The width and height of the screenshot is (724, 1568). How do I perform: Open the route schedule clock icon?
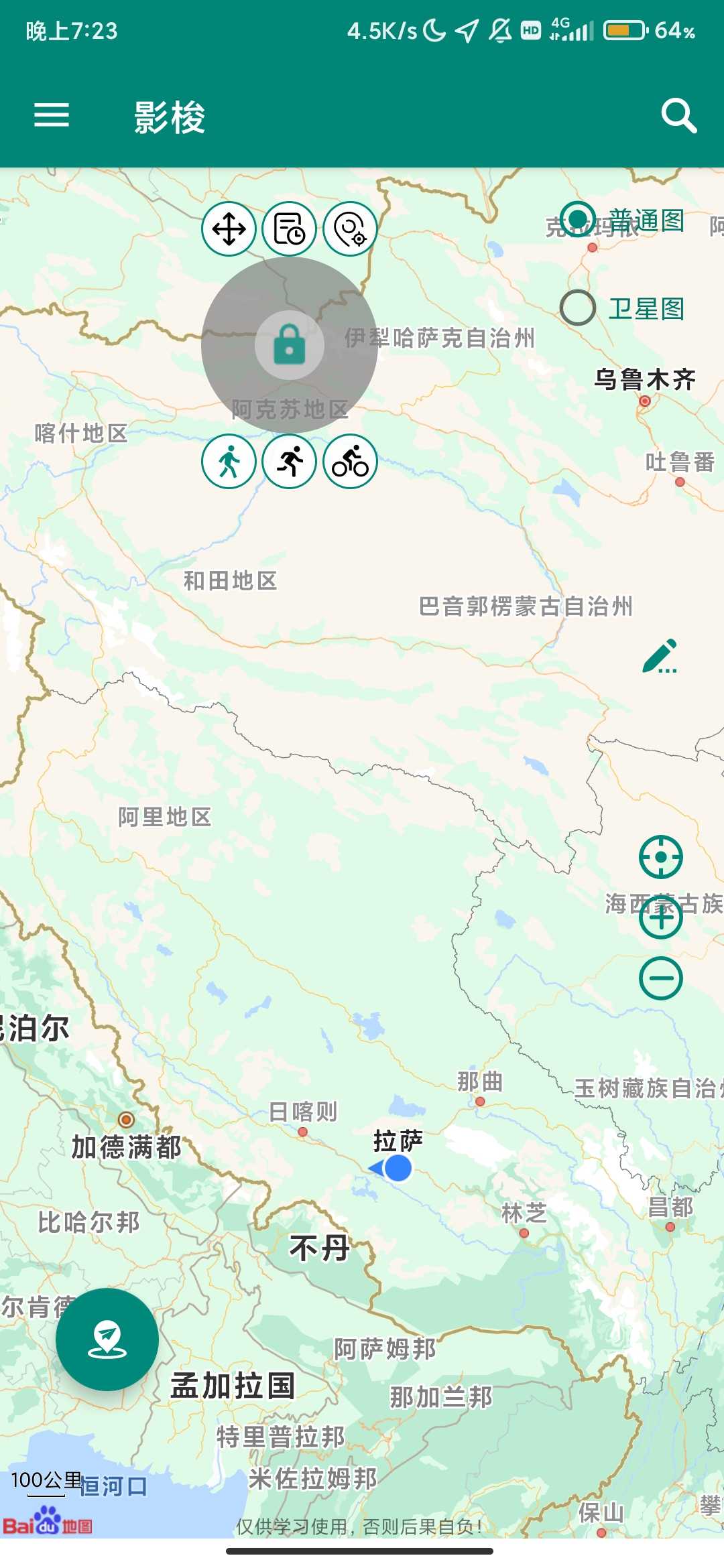[x=290, y=229]
